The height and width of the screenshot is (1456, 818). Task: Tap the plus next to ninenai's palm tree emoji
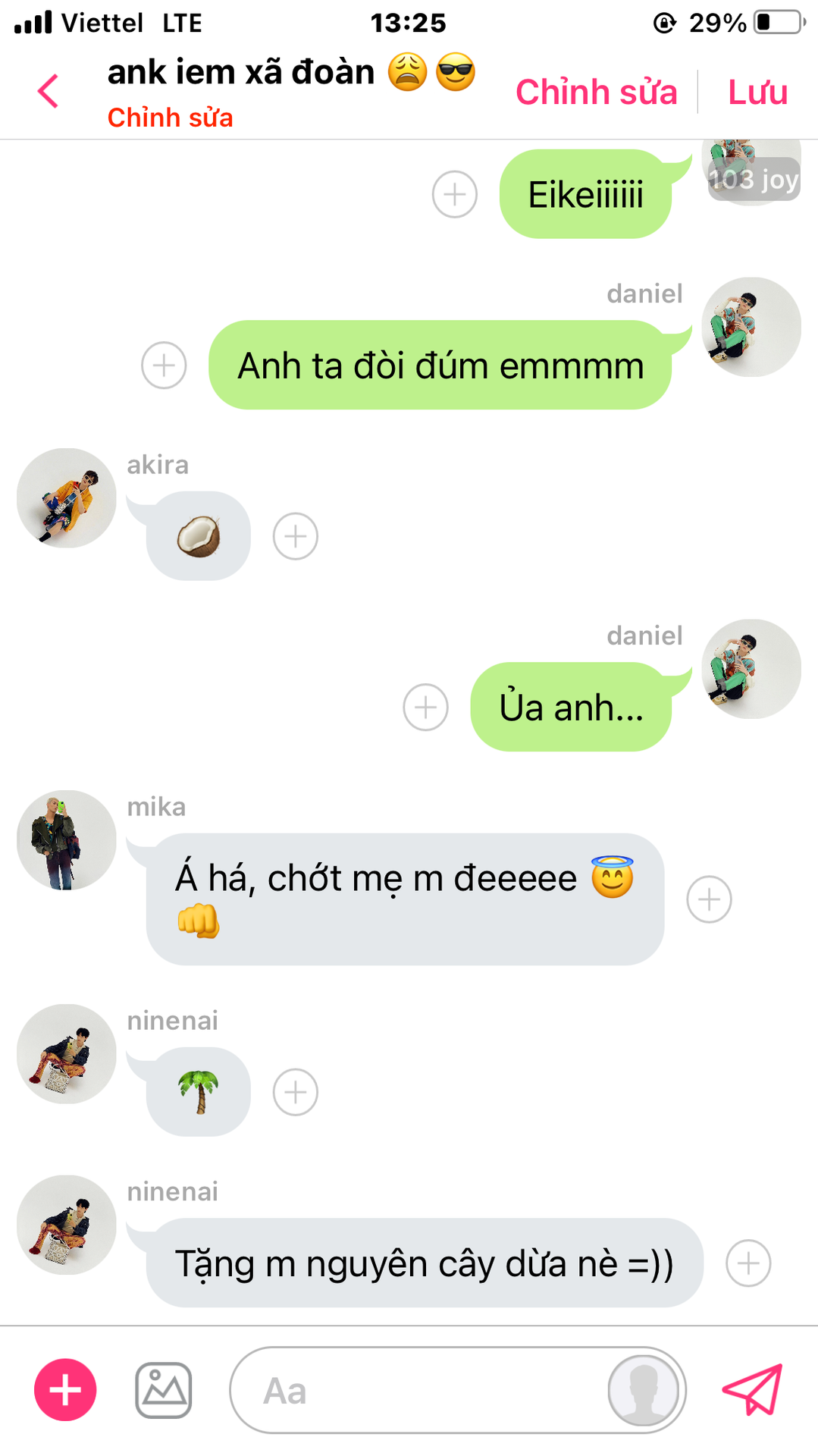coord(296,1092)
